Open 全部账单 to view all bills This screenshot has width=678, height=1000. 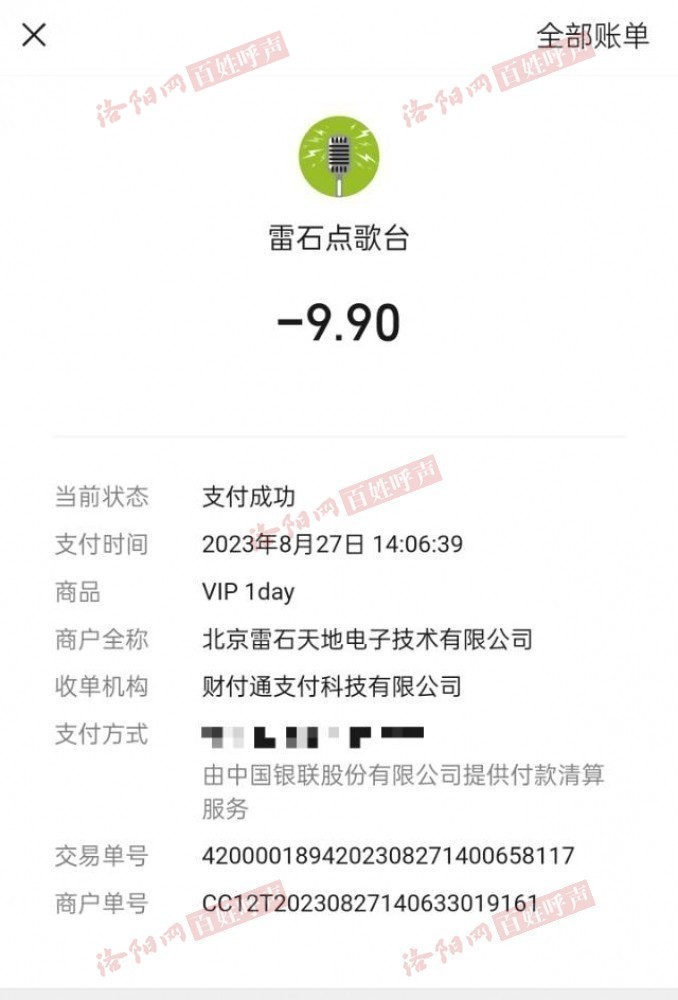(593, 36)
